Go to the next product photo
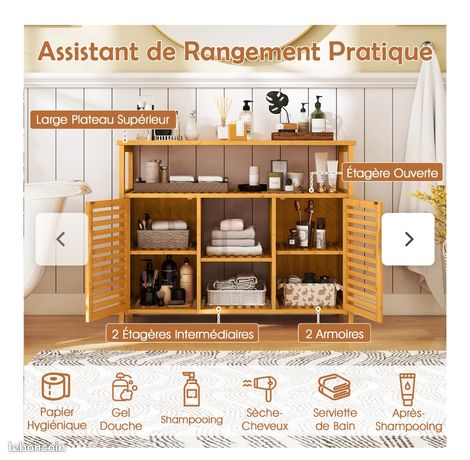The width and height of the screenshot is (470, 460). pyautogui.click(x=408, y=239)
